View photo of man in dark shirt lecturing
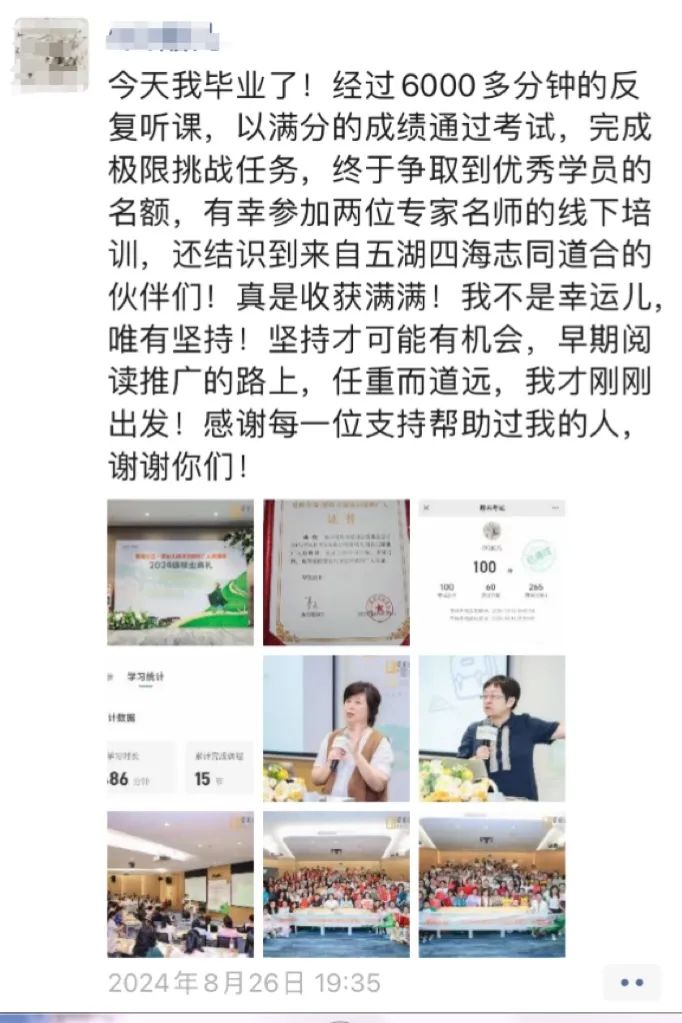Screen dimensions: 682x1023 tap(491, 729)
